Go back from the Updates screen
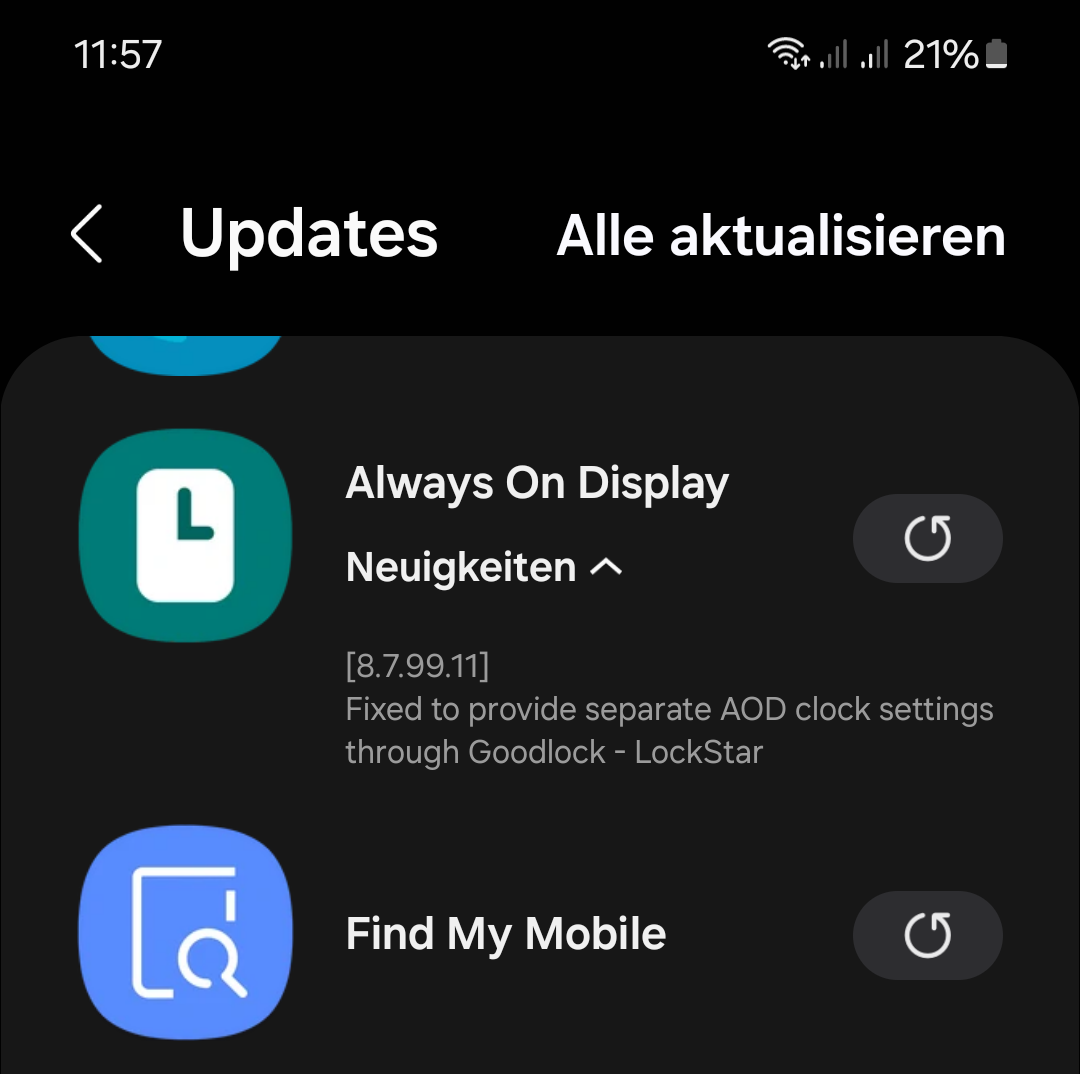 click(x=88, y=235)
